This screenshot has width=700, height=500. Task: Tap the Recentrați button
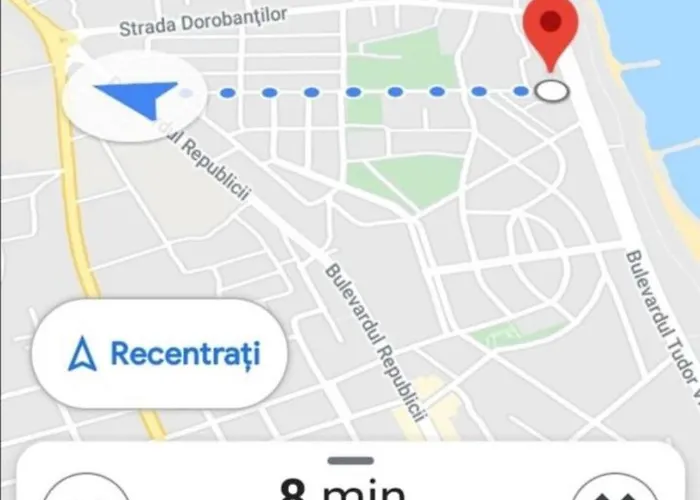160,353
